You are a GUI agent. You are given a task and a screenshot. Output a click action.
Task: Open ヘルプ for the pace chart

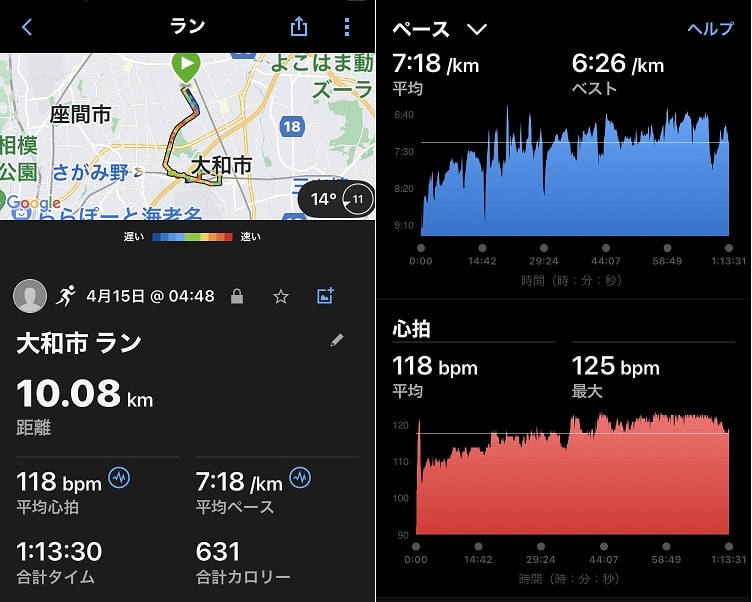710,29
